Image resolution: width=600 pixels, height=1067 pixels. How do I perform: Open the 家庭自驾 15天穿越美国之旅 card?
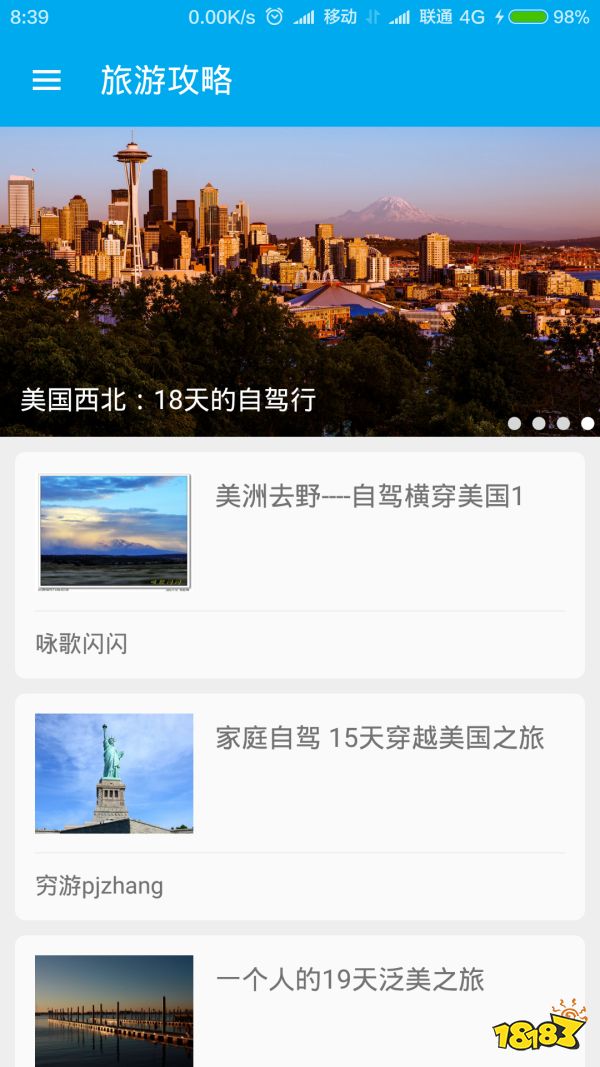tap(300, 806)
